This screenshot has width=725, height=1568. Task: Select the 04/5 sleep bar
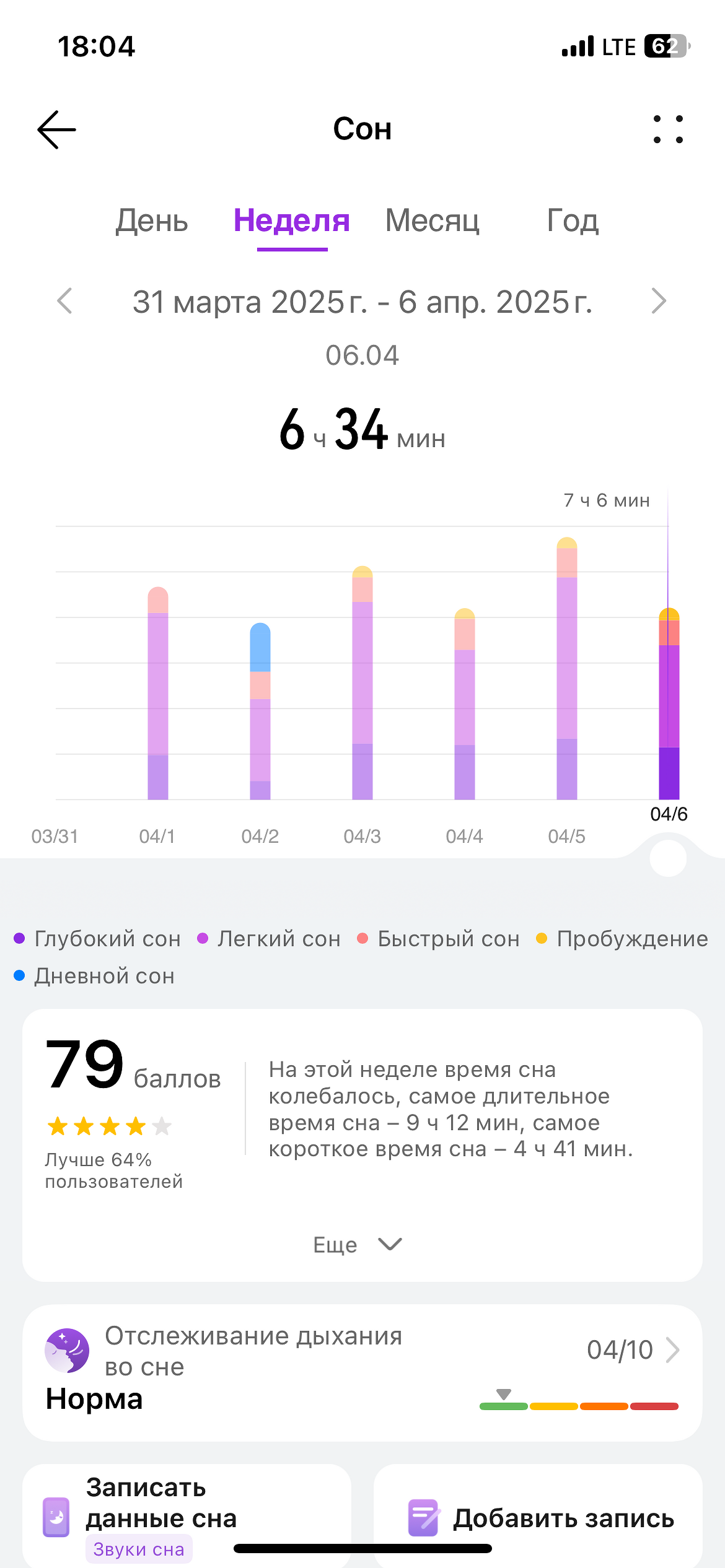(567, 669)
